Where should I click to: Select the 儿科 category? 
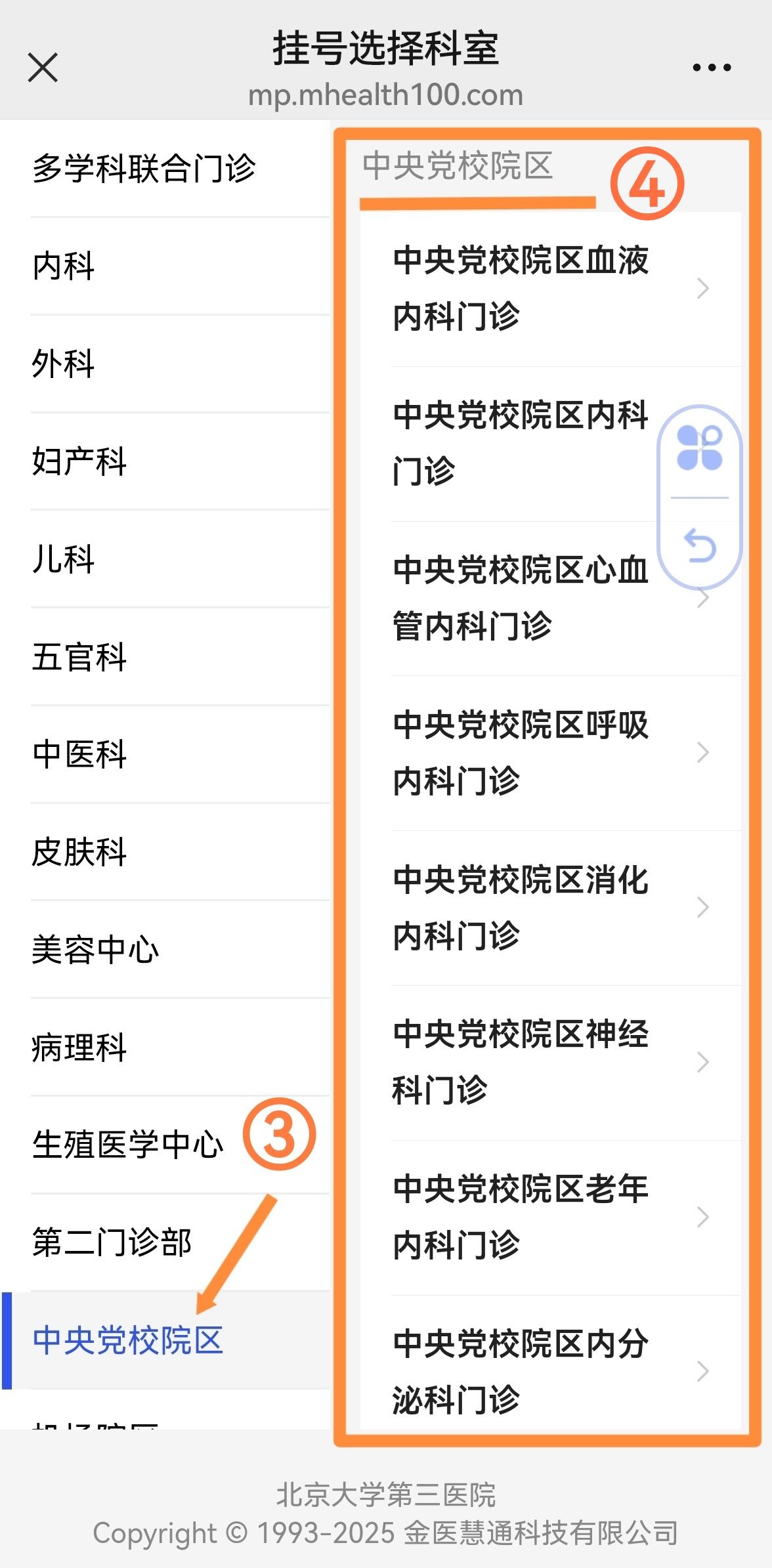pos(64,559)
